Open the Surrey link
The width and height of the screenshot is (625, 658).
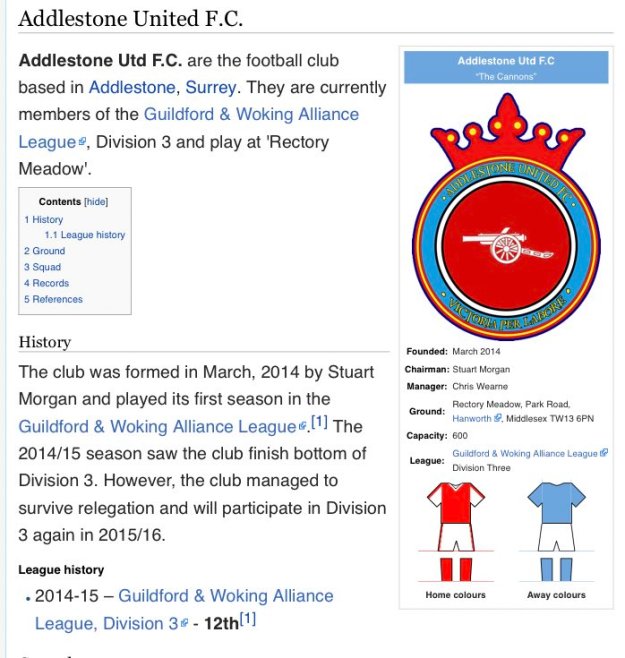pos(208,87)
